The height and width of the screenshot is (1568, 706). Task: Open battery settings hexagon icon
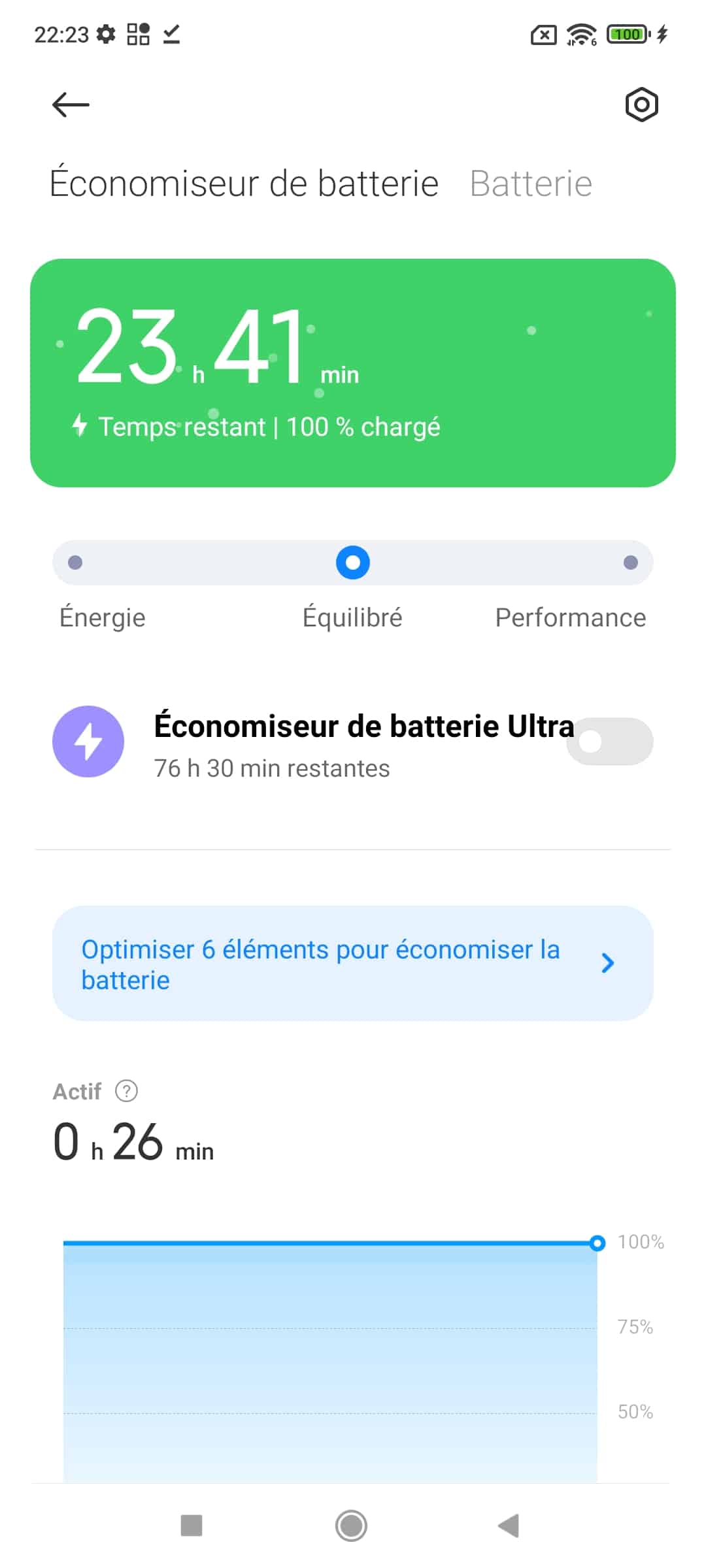[x=641, y=105]
